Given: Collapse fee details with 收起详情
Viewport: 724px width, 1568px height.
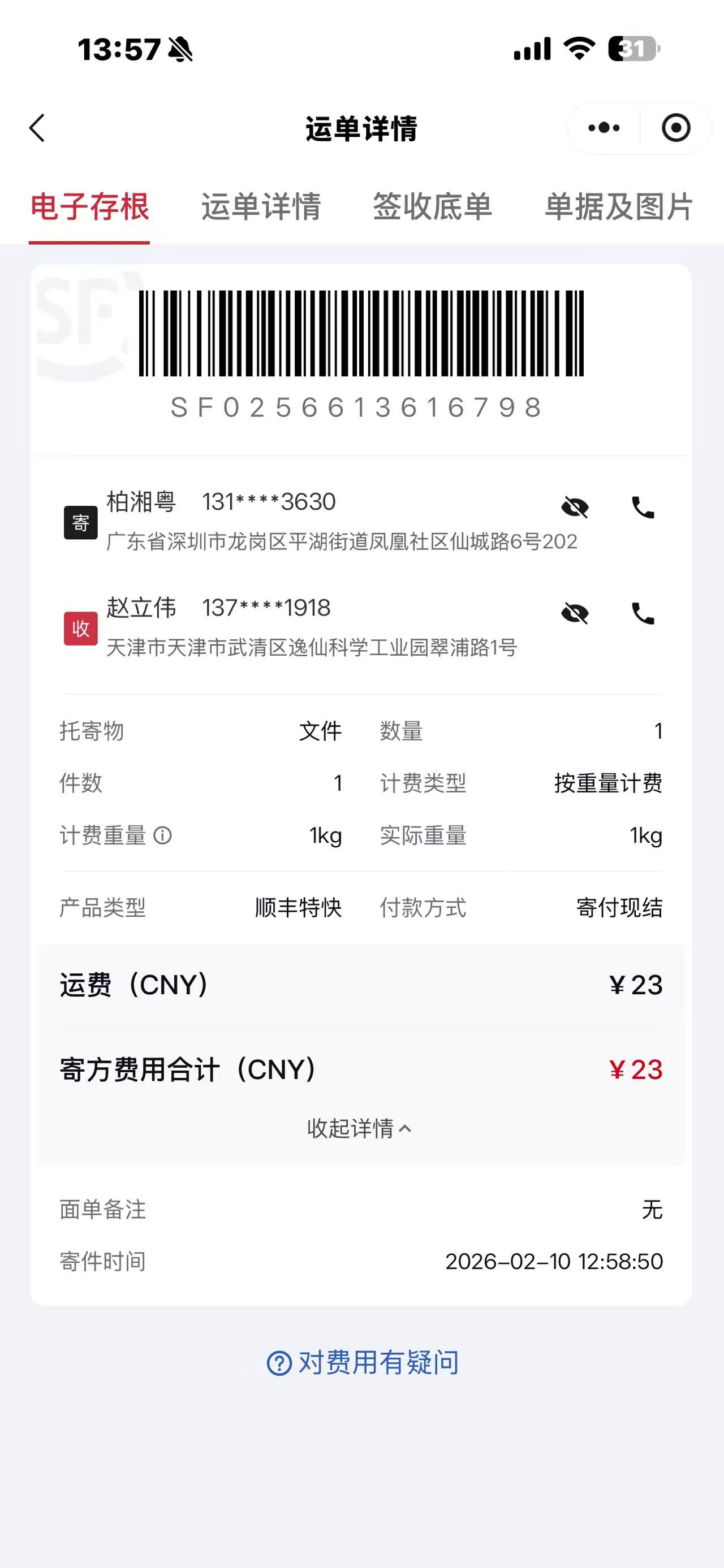Looking at the screenshot, I should coord(359,1129).
